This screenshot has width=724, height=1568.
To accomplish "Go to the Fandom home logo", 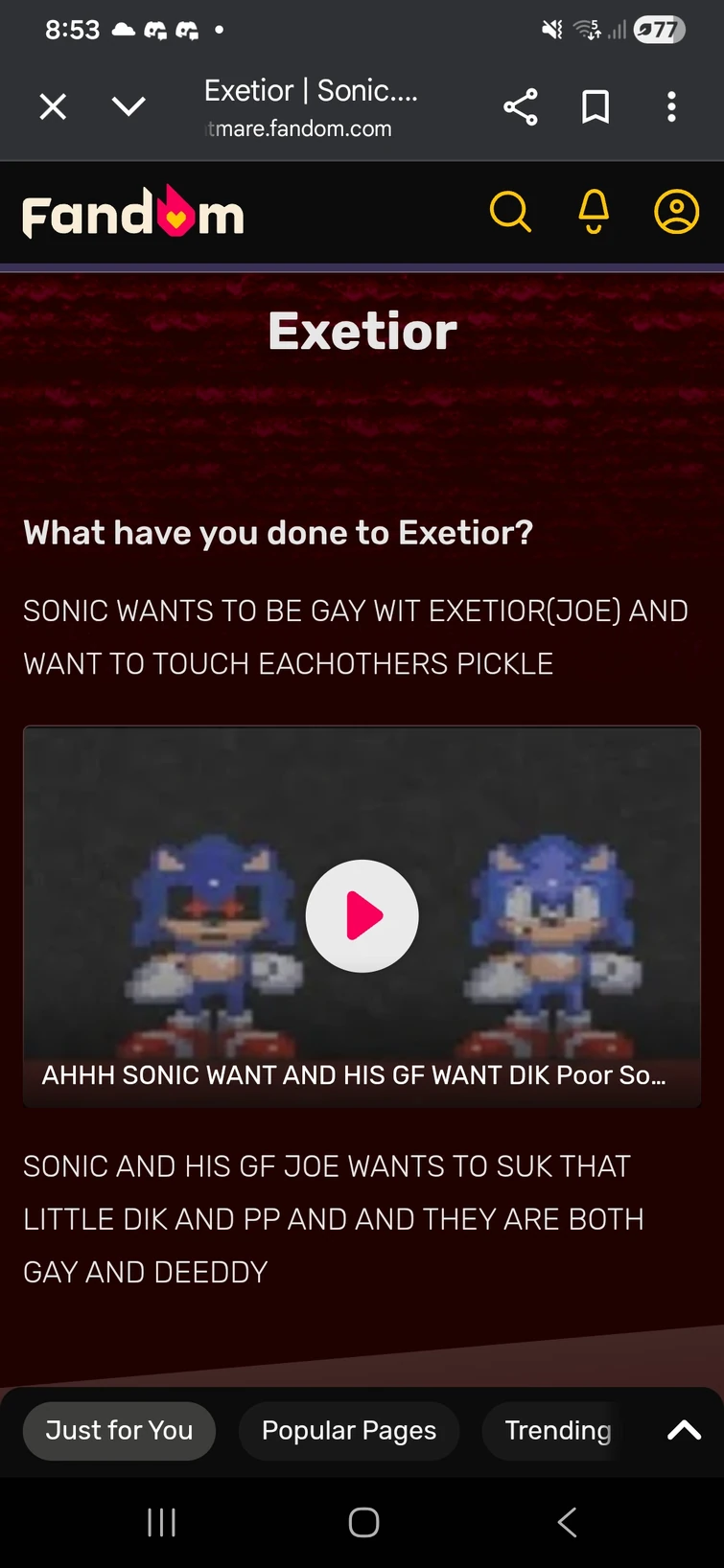I will pyautogui.click(x=133, y=212).
